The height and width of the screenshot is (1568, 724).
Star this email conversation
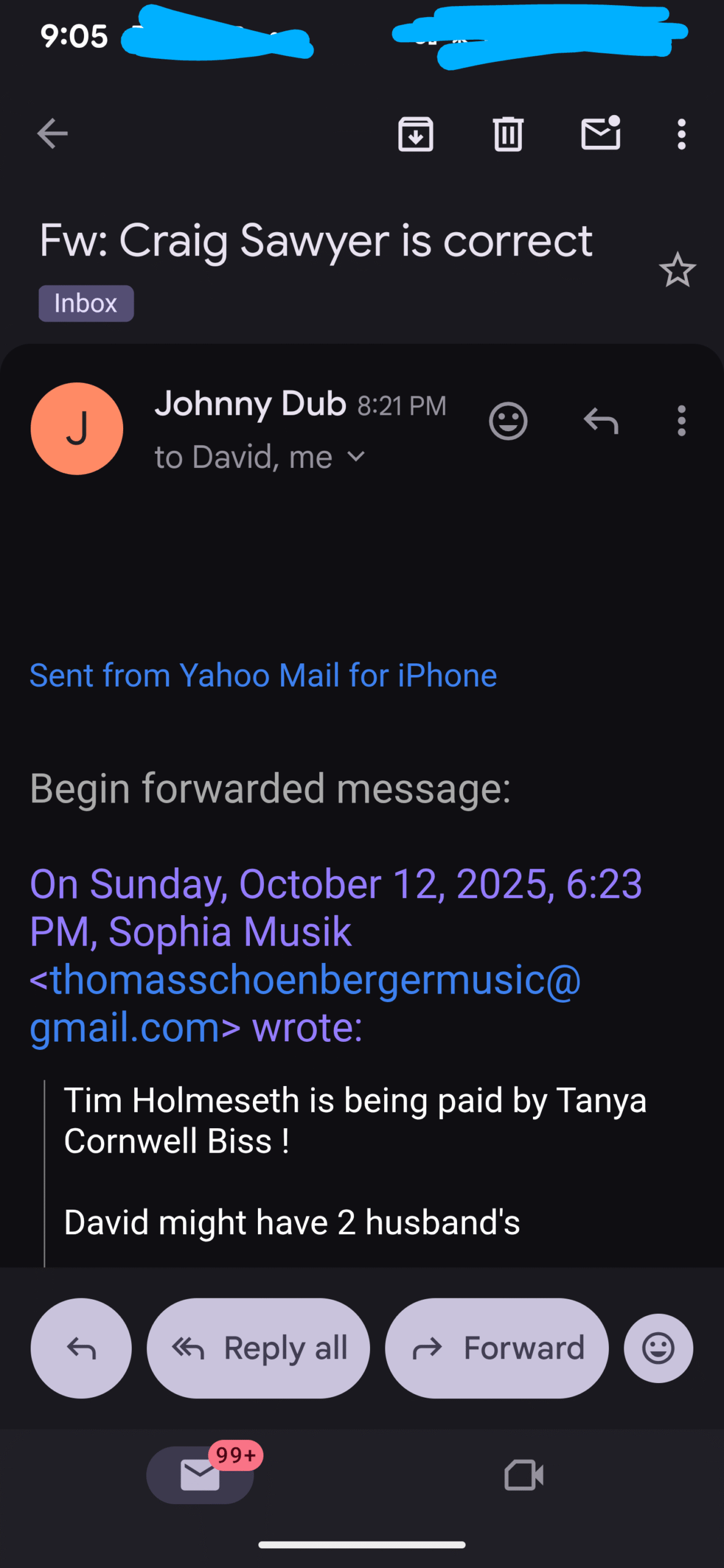(x=677, y=270)
